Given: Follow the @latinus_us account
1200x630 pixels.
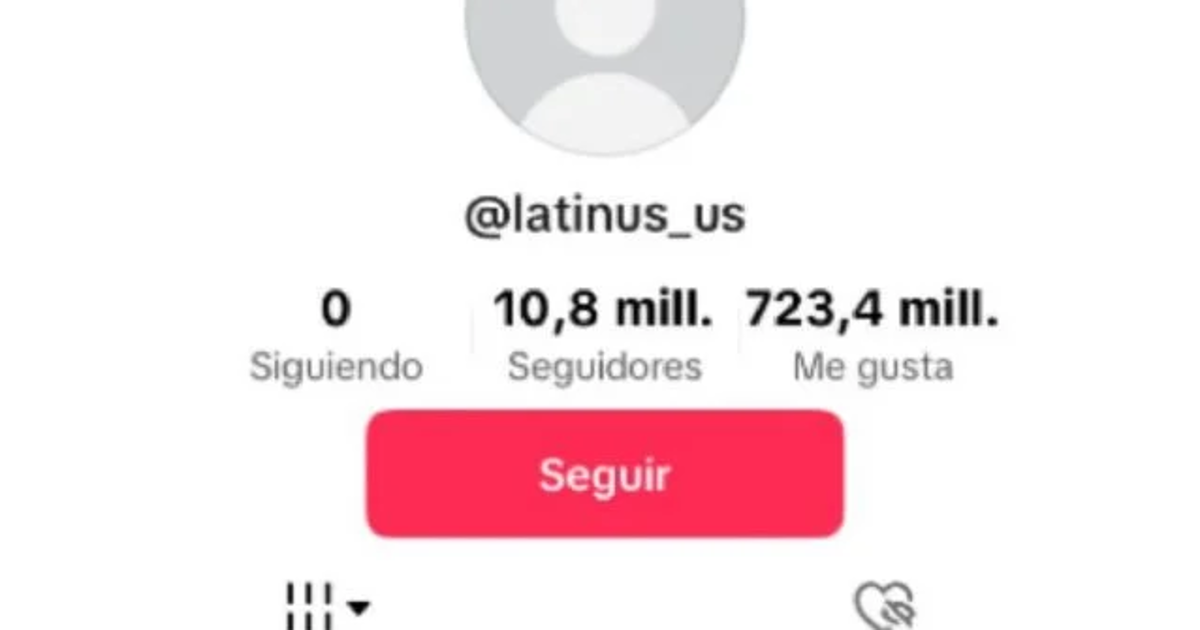Looking at the screenshot, I should pyautogui.click(x=604, y=474).
